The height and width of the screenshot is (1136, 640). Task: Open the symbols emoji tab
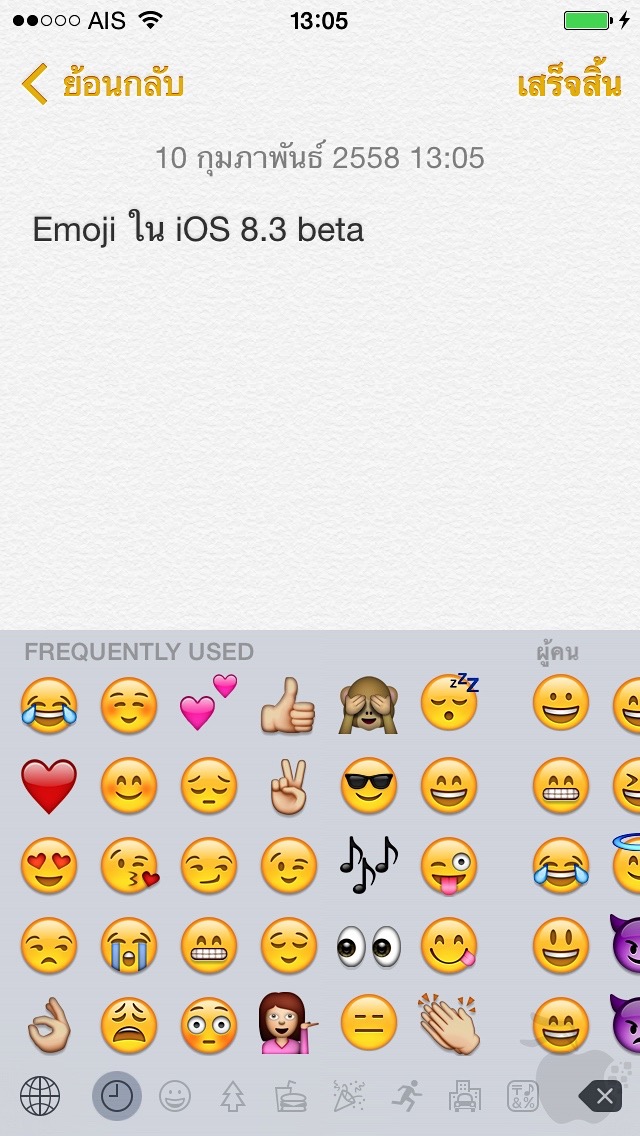pos(523,1096)
